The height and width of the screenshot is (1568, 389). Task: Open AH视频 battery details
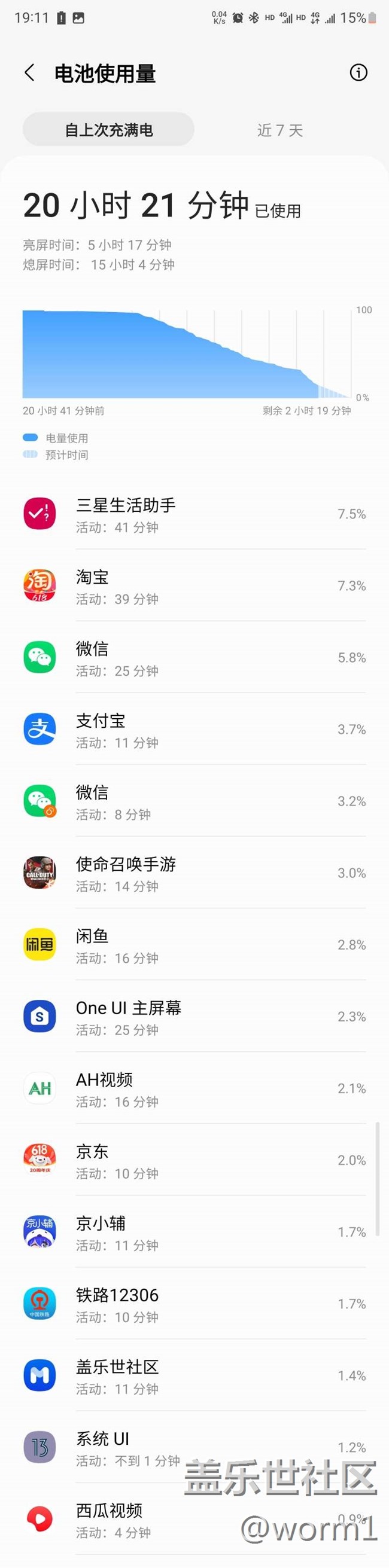click(195, 1089)
